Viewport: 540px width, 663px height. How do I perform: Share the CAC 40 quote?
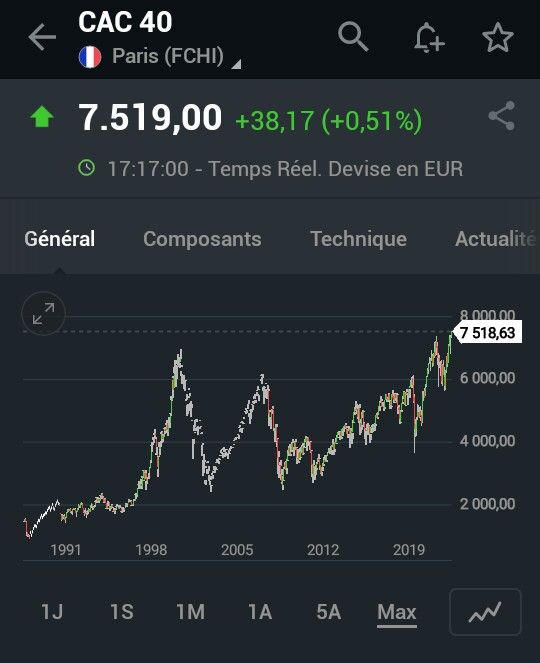click(x=502, y=115)
